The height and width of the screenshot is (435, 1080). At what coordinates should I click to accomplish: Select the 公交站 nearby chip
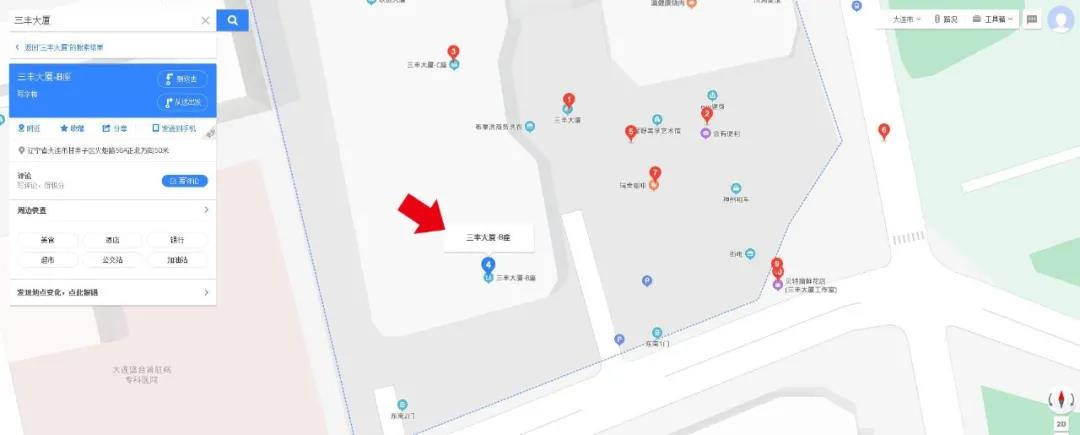113,260
